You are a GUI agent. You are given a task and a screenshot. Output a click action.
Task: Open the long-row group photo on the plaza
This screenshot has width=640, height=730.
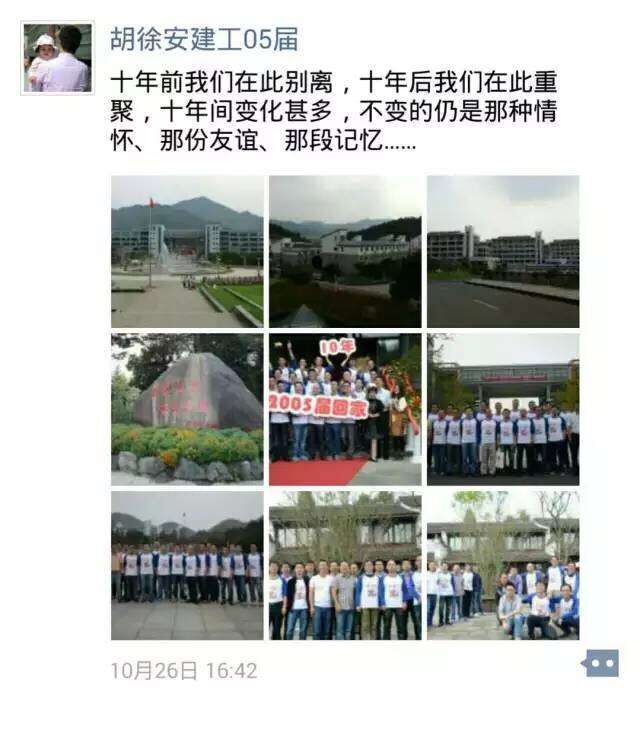click(x=187, y=565)
